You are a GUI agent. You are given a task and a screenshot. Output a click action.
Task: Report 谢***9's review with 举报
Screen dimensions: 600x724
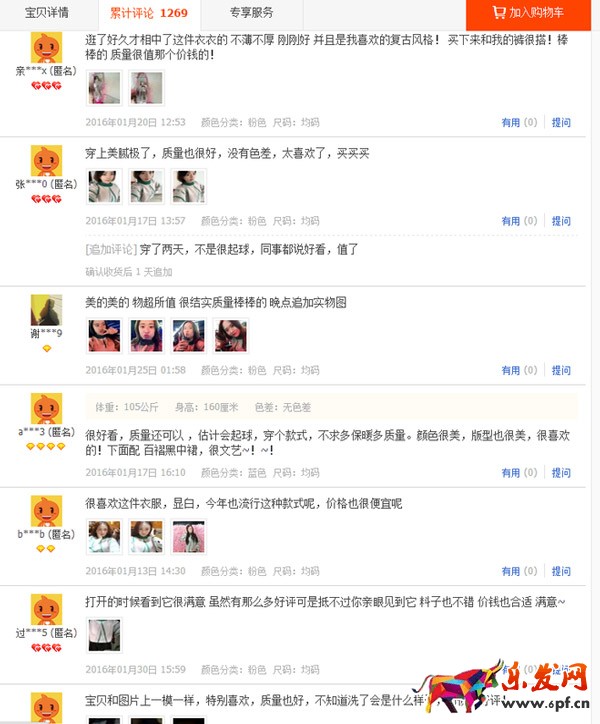[x=561, y=370]
